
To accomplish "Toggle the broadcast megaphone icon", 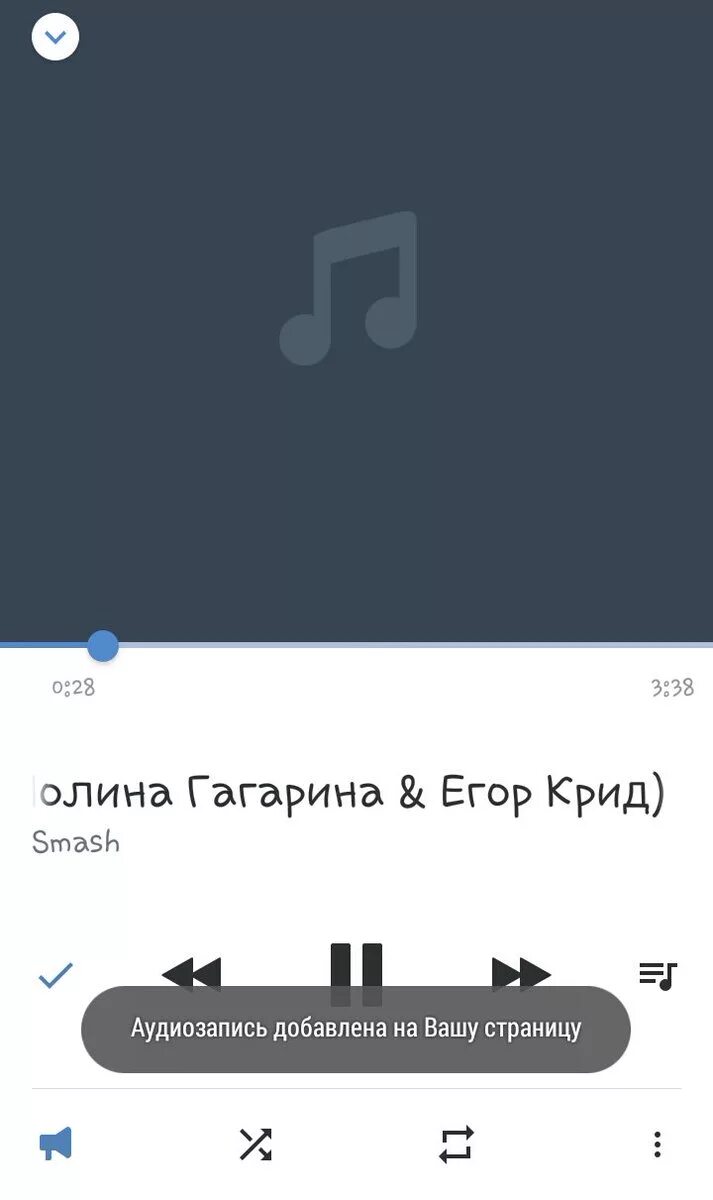I will tap(56, 1143).
